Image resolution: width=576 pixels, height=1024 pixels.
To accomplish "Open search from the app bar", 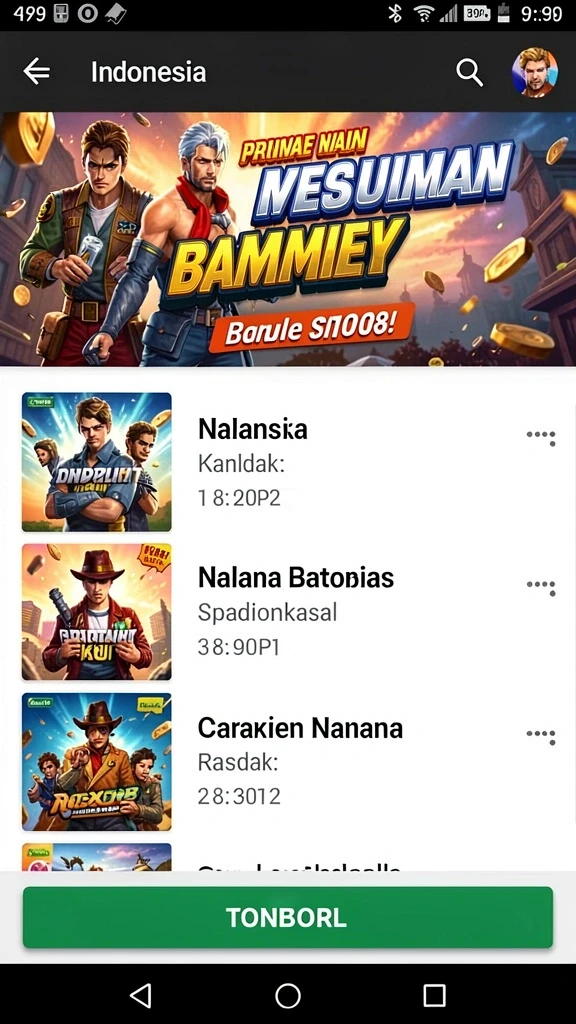I will (x=469, y=72).
